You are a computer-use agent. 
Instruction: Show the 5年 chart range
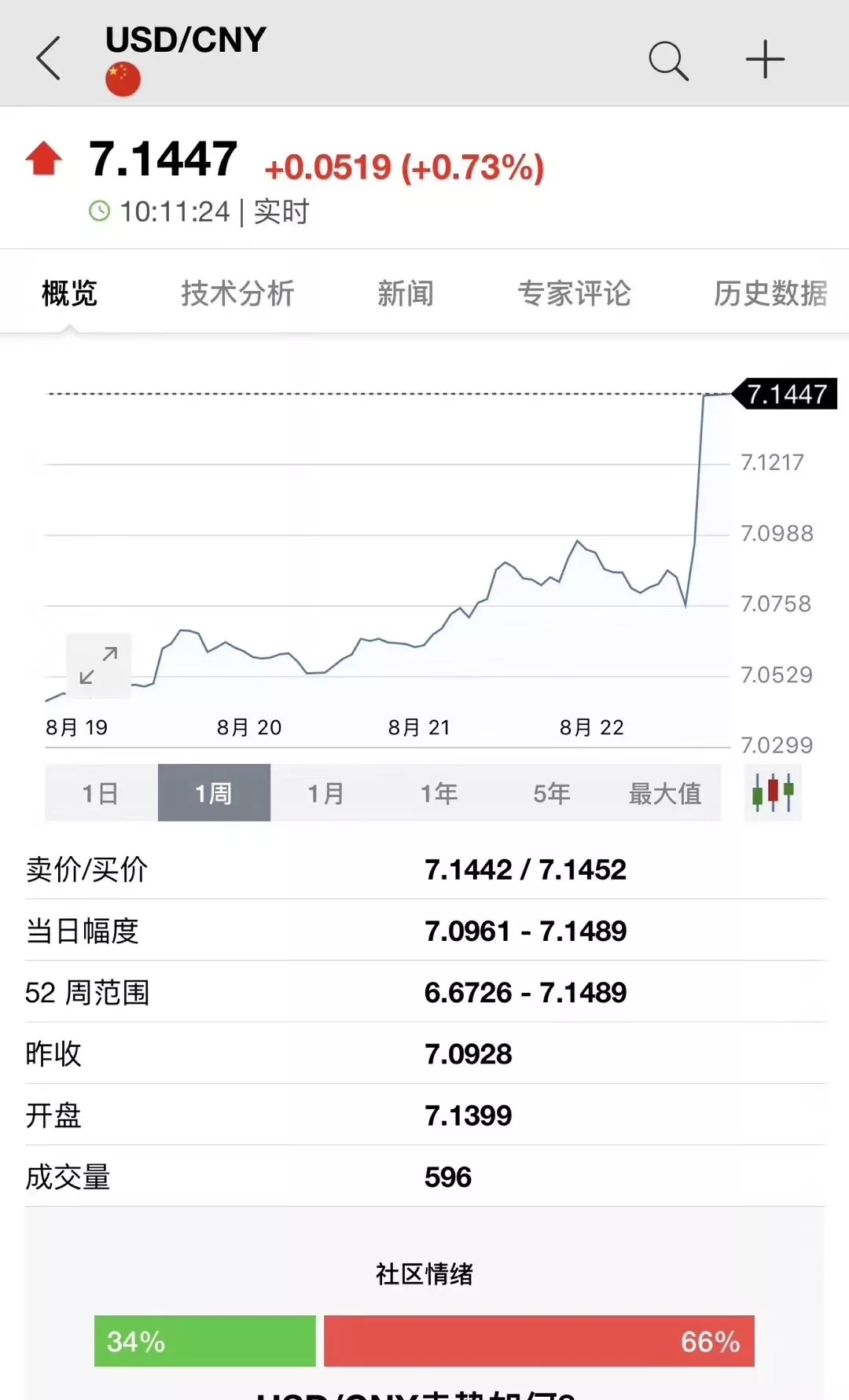552,793
